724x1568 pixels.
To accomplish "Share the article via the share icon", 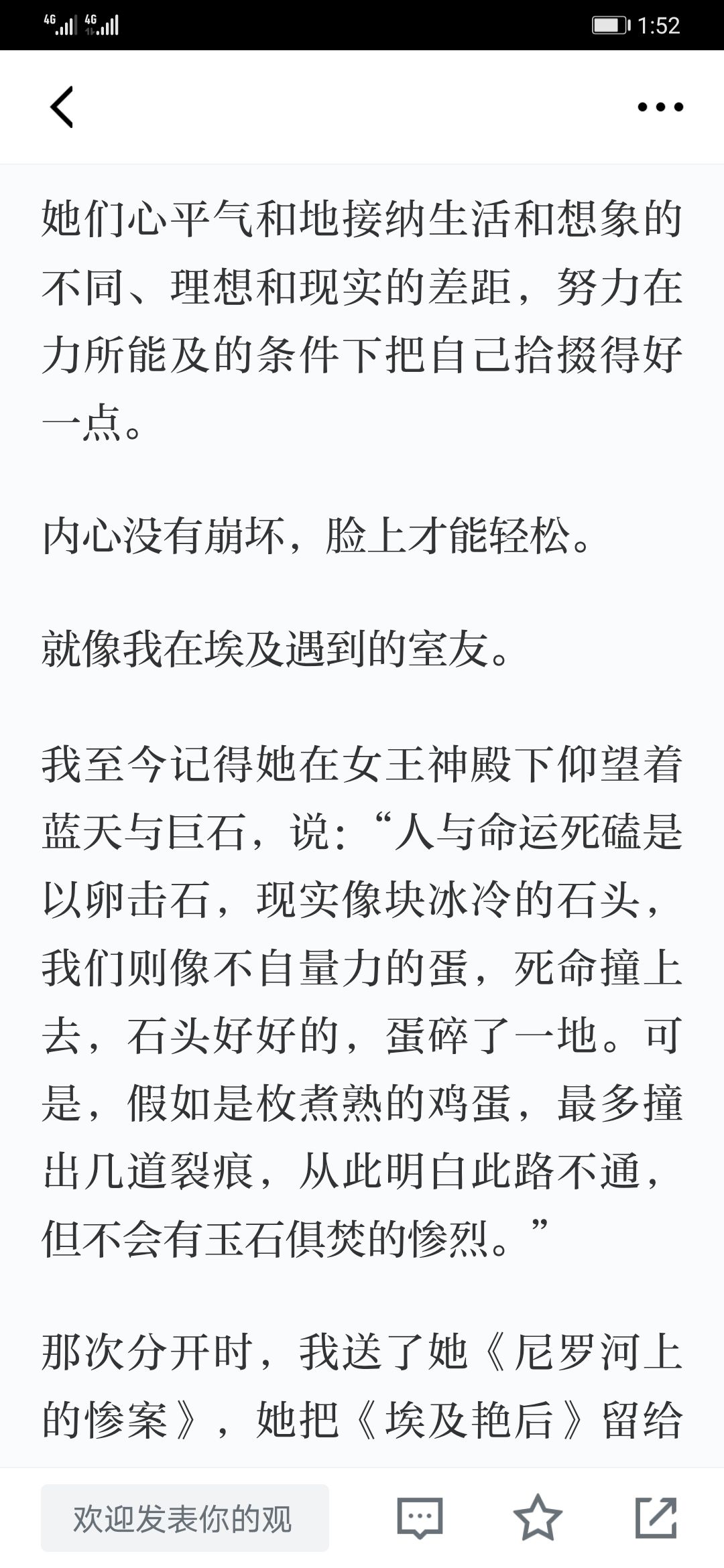I will click(656, 1517).
